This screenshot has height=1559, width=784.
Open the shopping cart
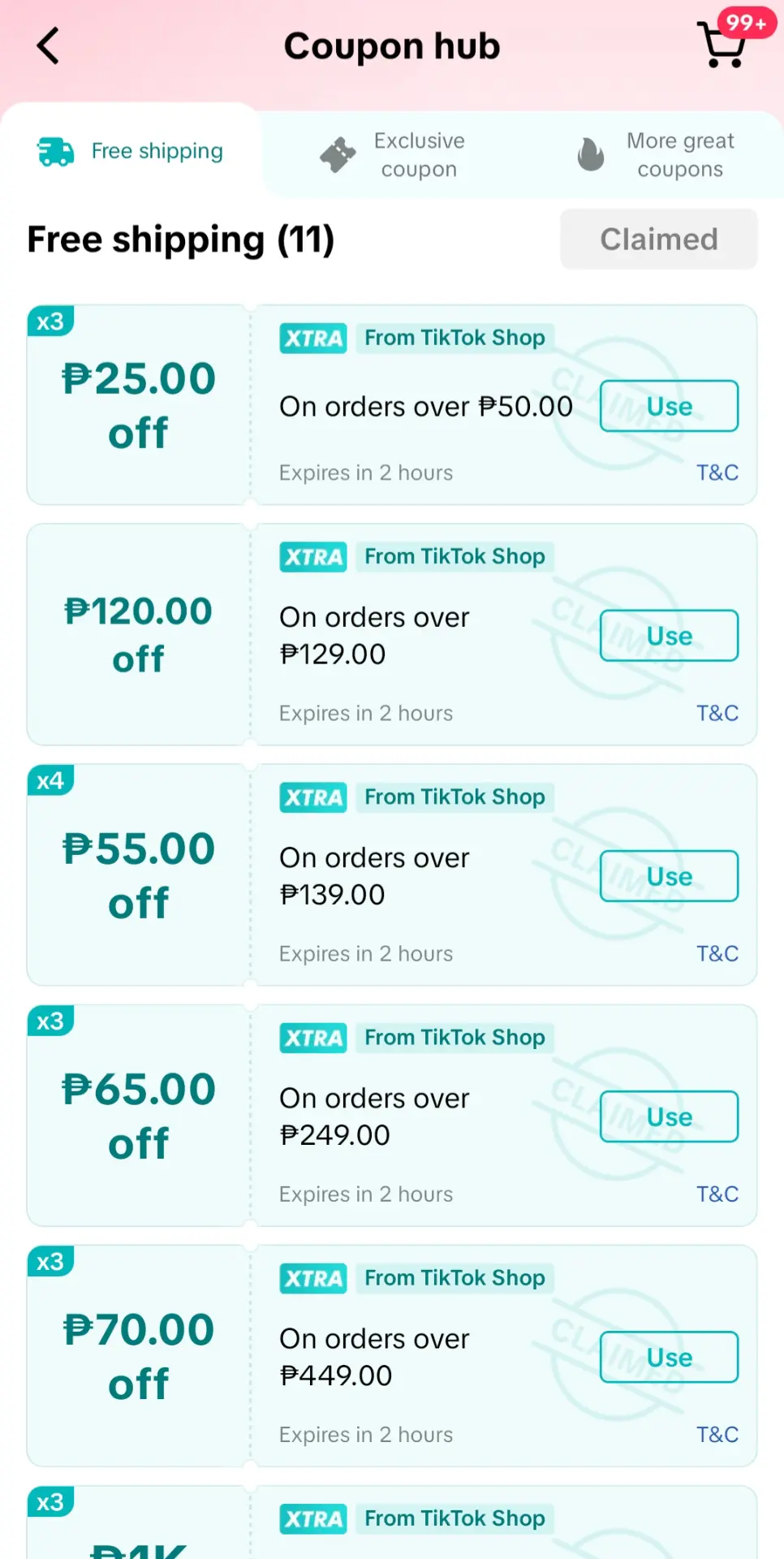[x=722, y=45]
